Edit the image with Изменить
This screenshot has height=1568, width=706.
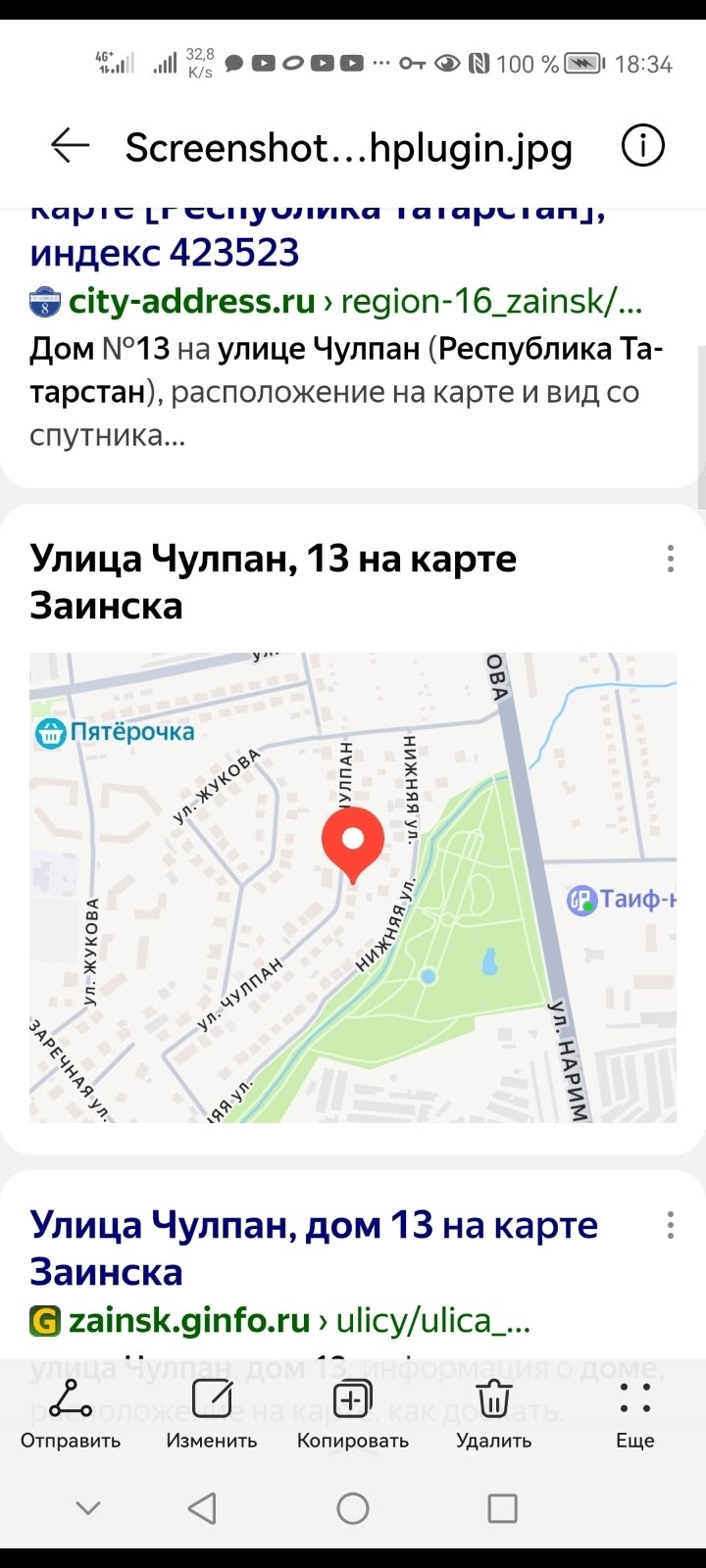click(x=212, y=1413)
